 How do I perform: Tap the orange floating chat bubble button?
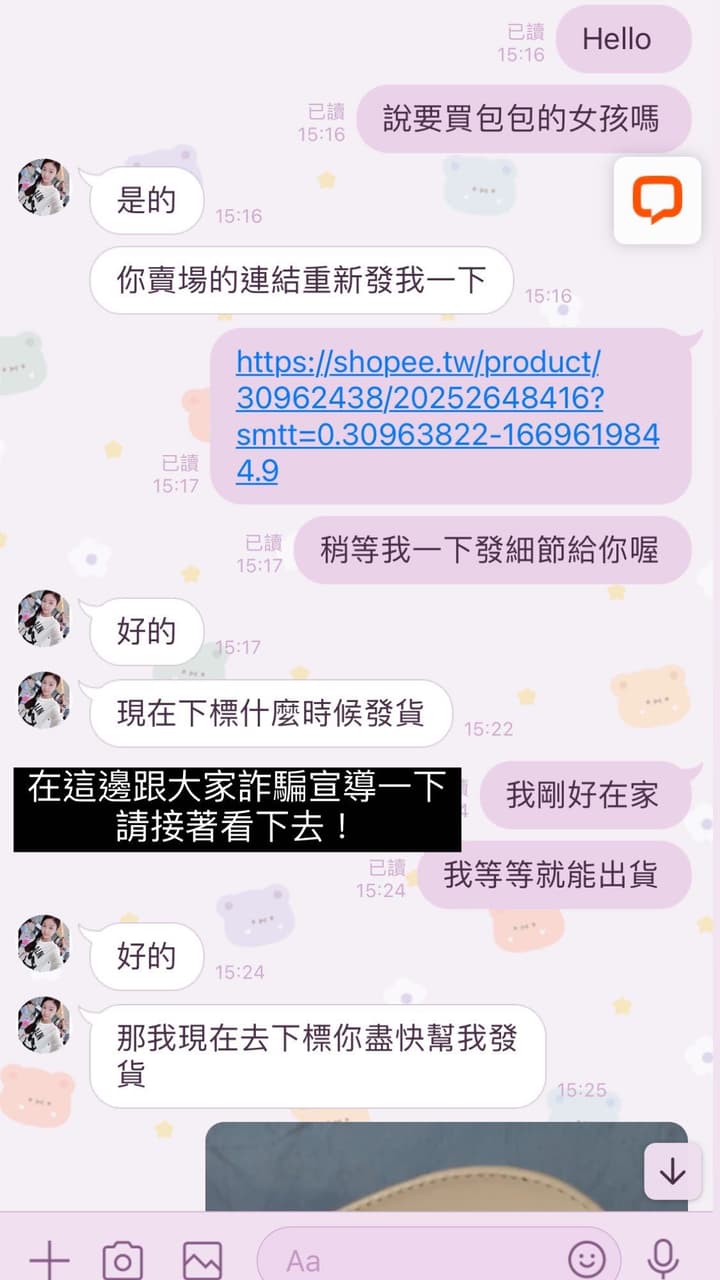pos(657,200)
